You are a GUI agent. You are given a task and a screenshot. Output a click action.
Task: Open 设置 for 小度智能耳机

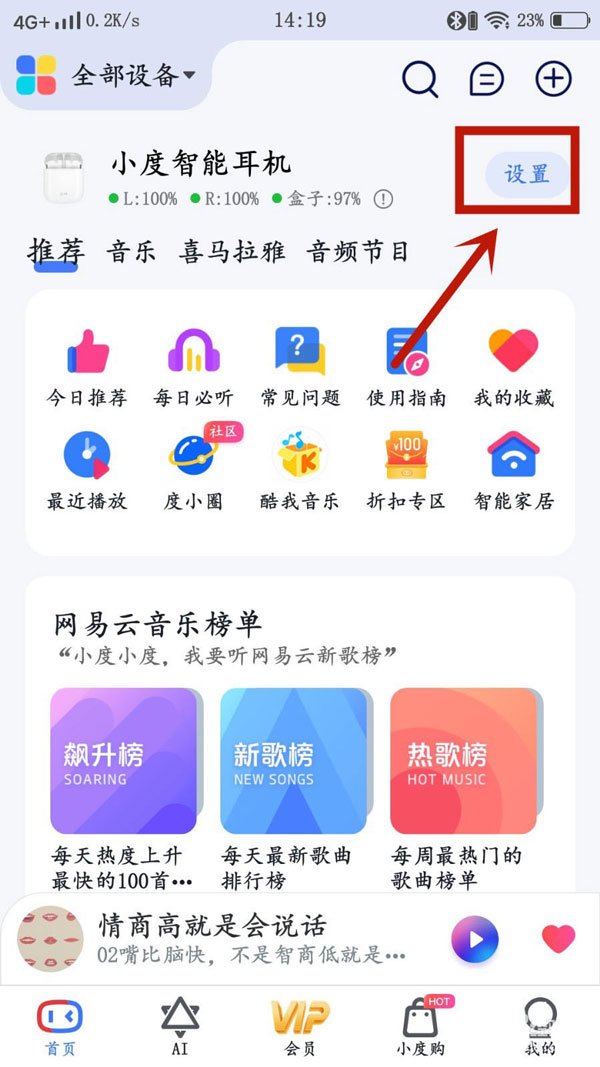point(526,174)
